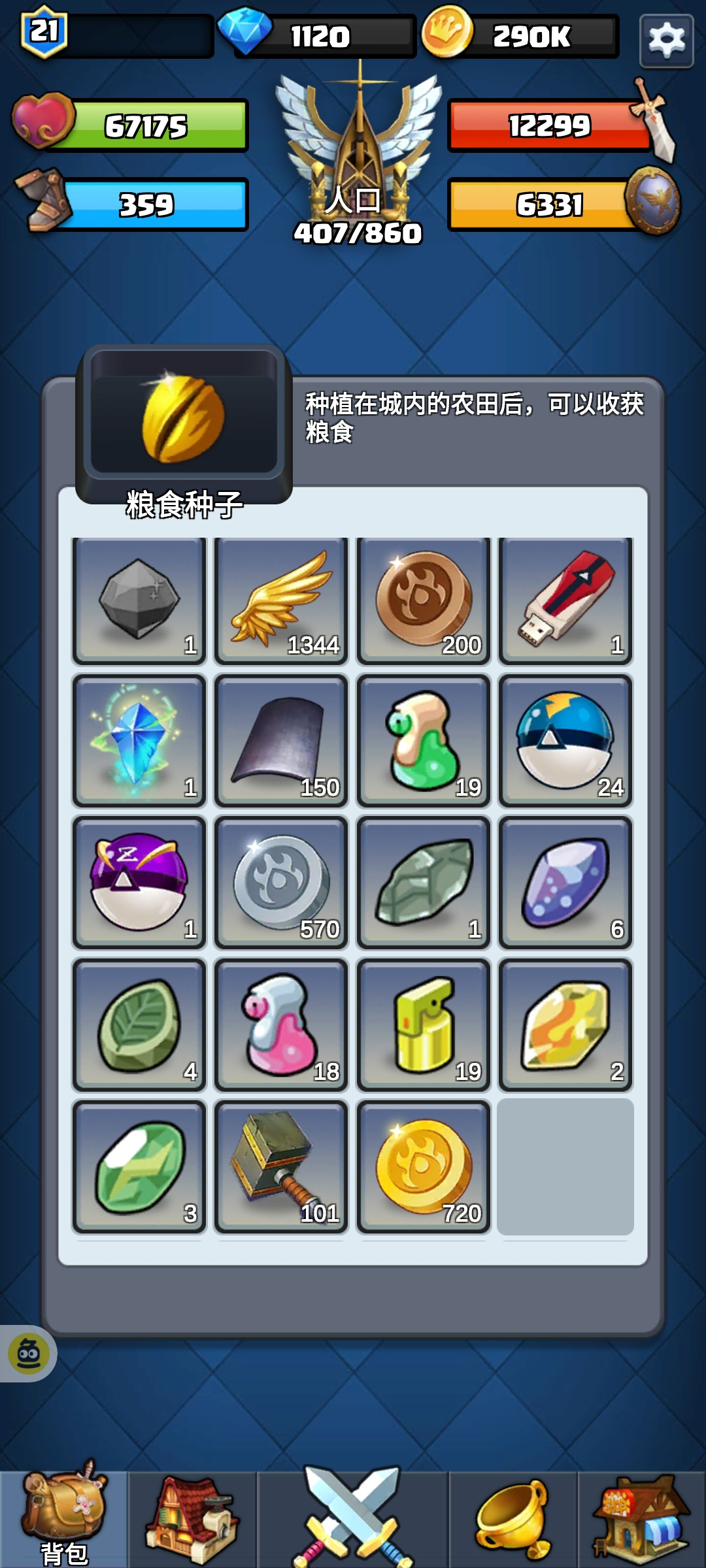Tap the pink potion item with 18
706x1568 pixels.
tap(281, 1025)
